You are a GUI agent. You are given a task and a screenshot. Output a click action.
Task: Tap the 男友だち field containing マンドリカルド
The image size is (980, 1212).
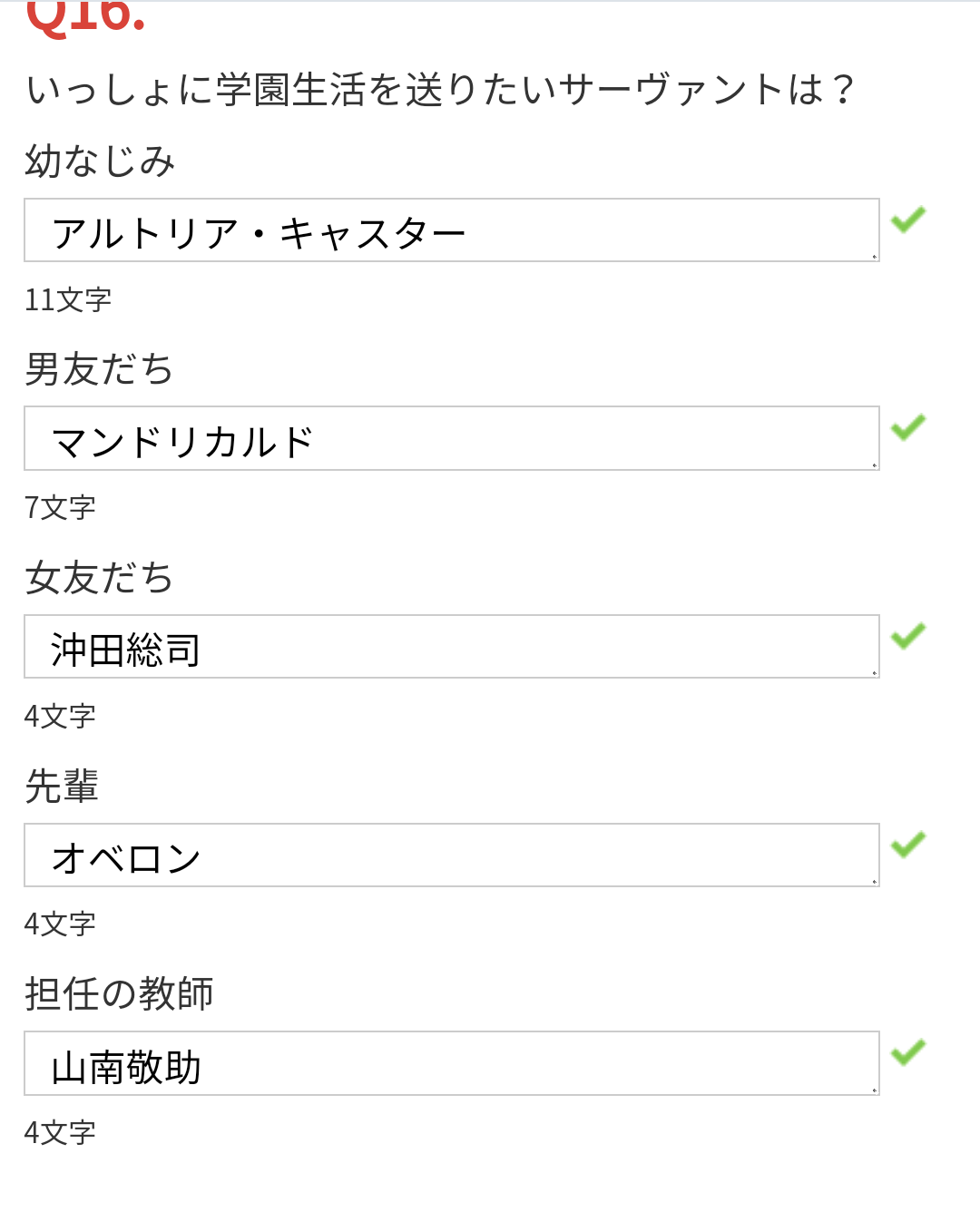[x=451, y=438]
